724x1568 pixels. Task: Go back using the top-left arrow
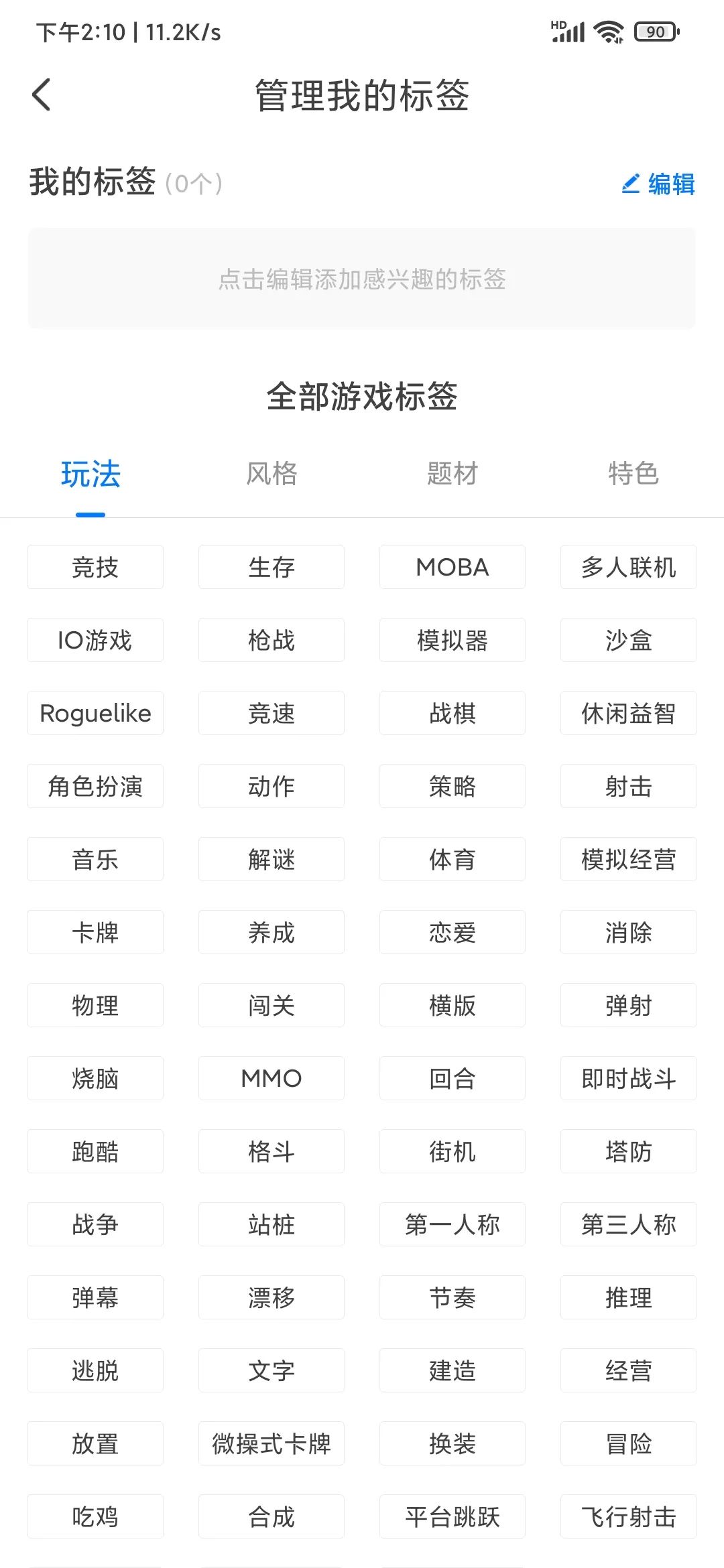click(42, 94)
